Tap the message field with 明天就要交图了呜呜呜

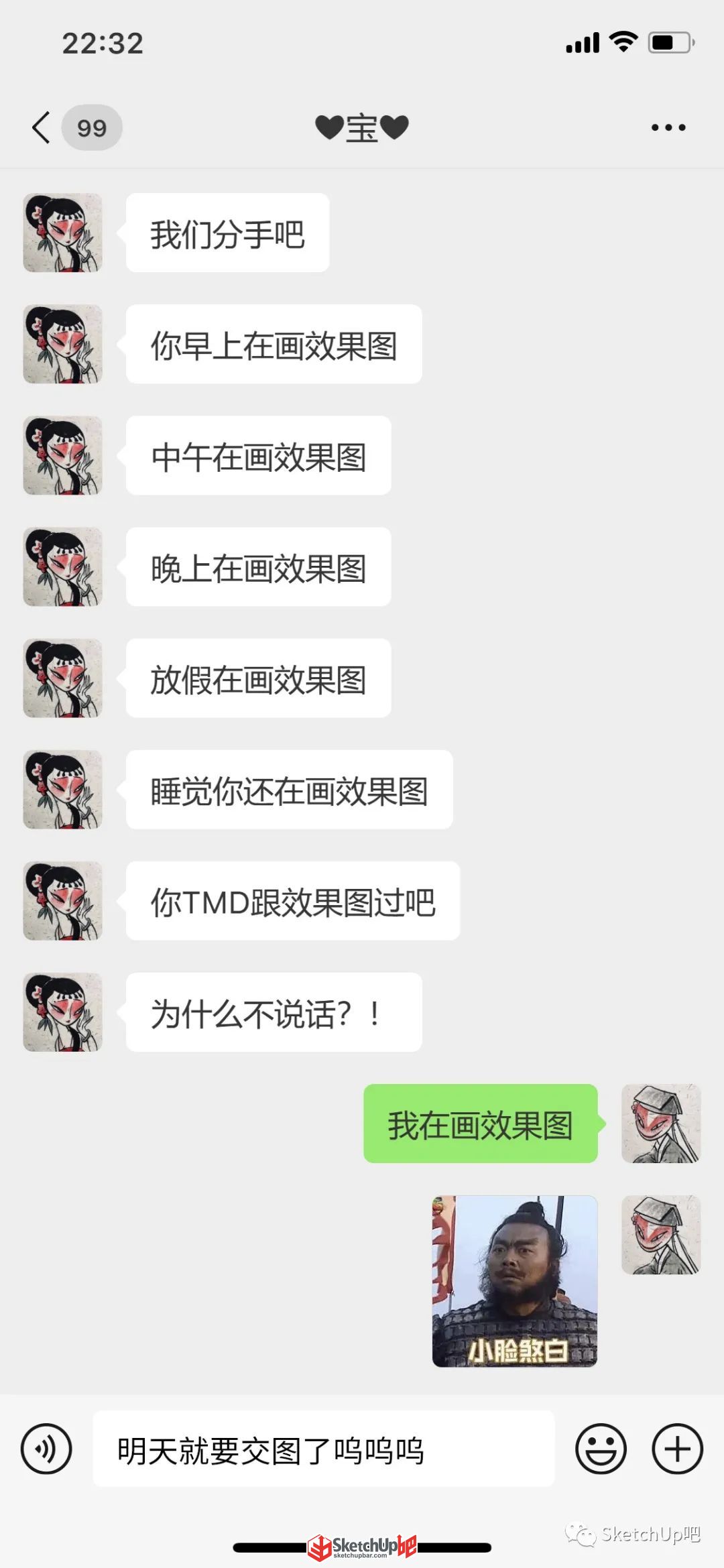click(323, 1449)
